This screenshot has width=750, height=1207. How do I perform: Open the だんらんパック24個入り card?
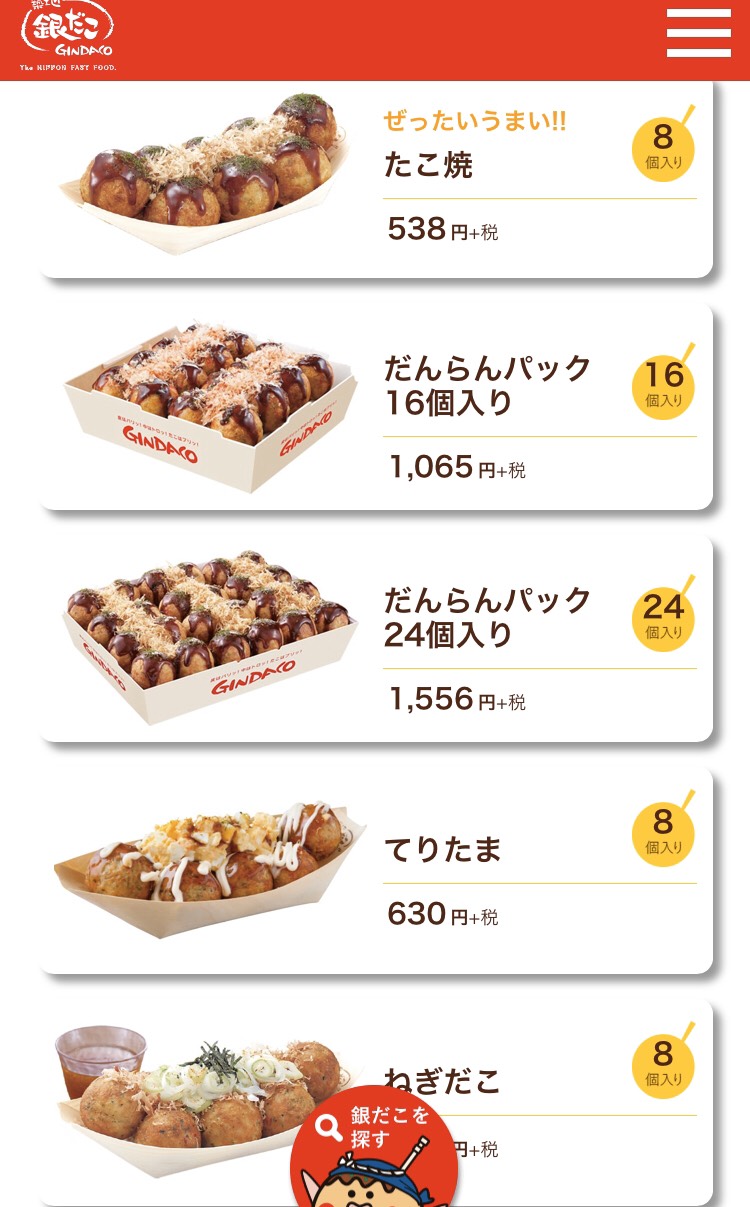tap(376, 638)
